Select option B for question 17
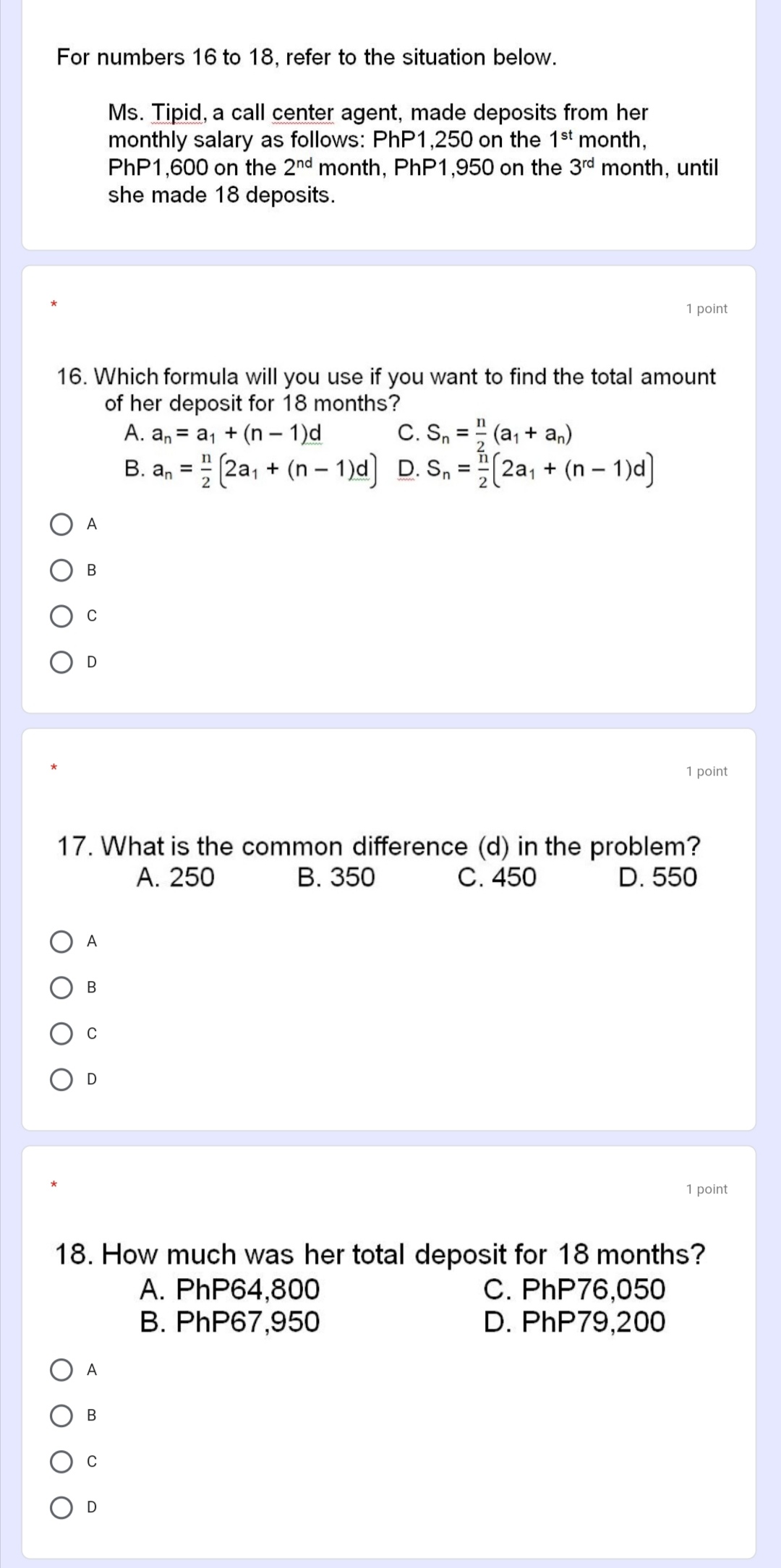 [61, 988]
